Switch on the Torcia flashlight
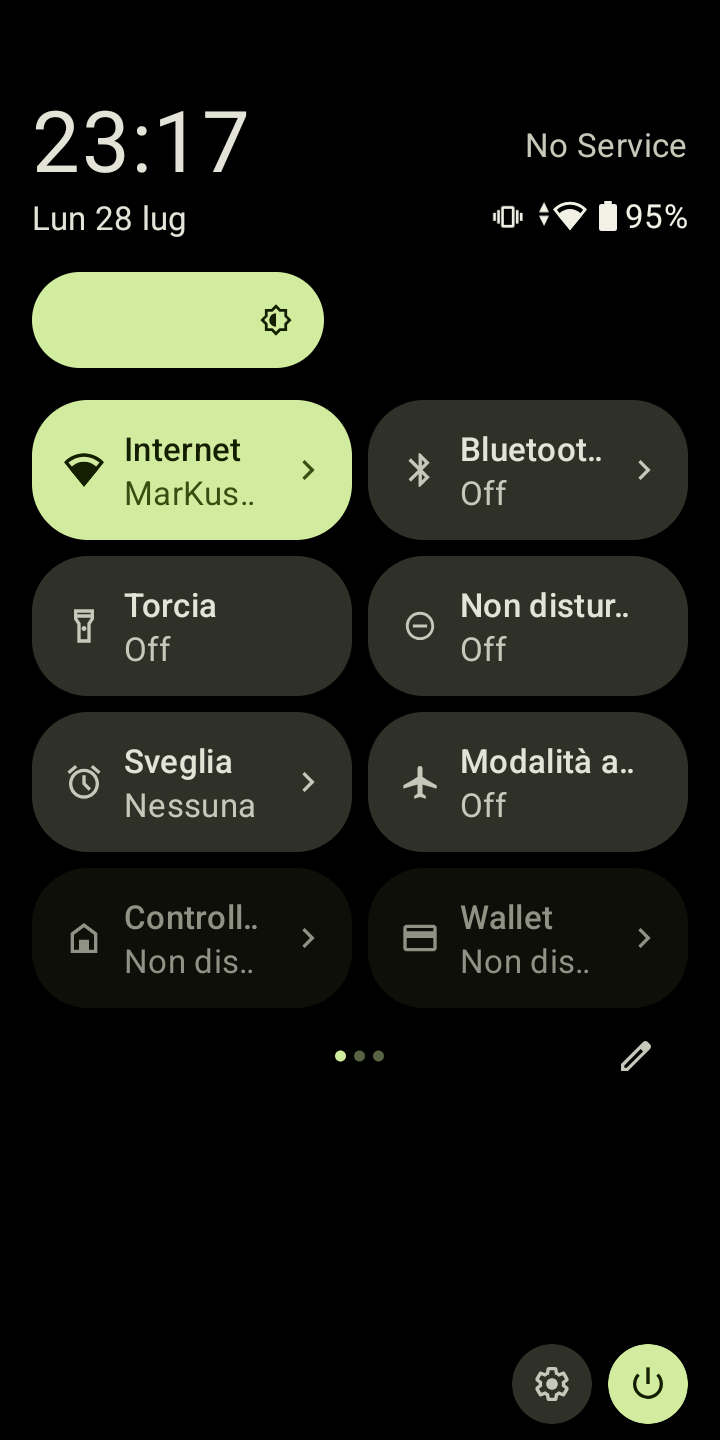The height and width of the screenshot is (1440, 720). tap(192, 626)
